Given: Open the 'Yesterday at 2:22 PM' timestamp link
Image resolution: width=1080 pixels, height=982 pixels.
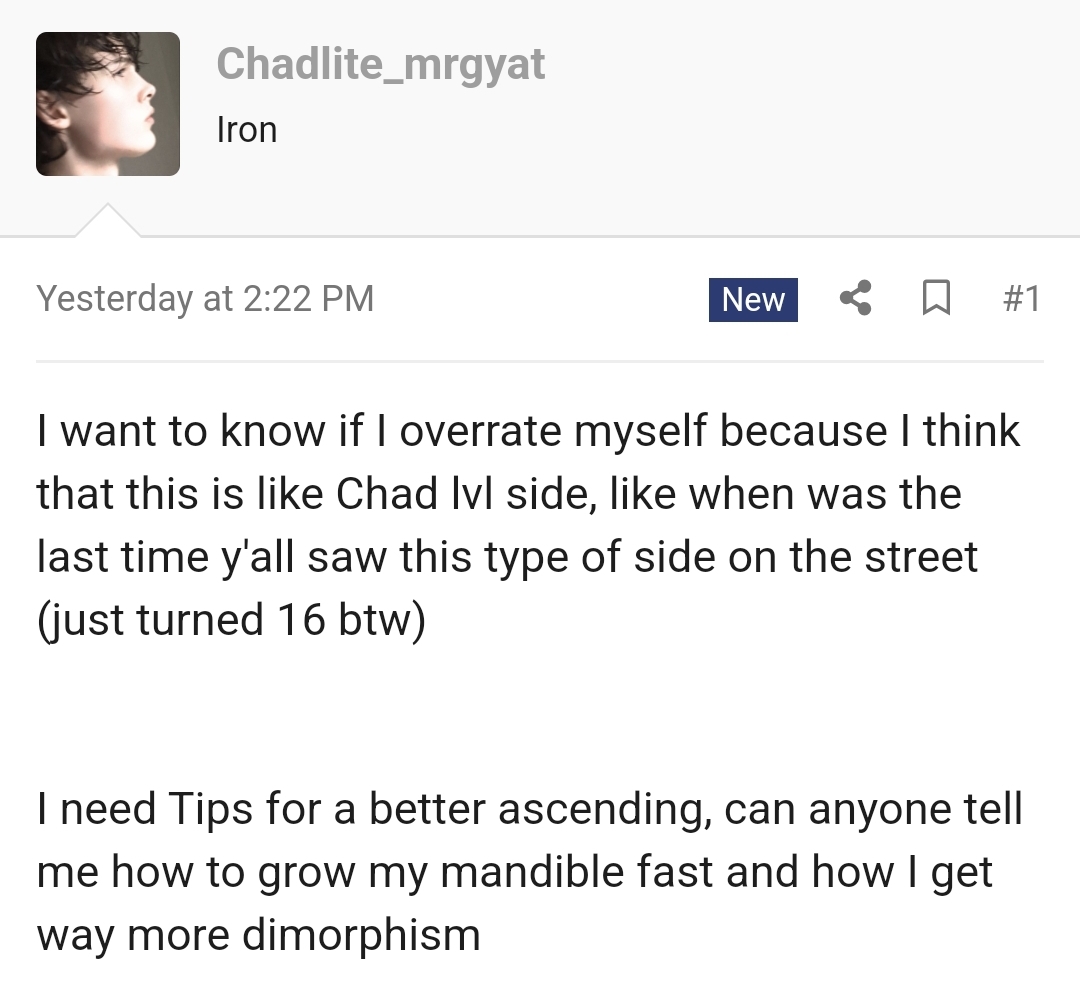Looking at the screenshot, I should coord(205,298).
